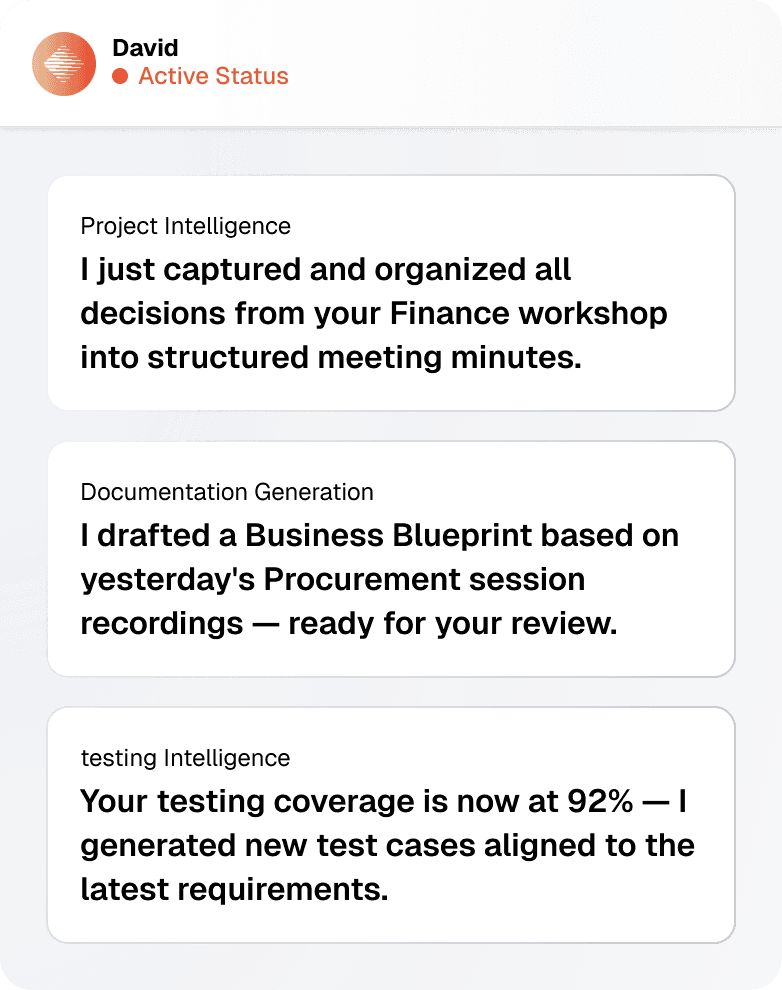The width and height of the screenshot is (782, 990).
Task: Select the Finance workshop meeting minutes card
Action: point(390,292)
